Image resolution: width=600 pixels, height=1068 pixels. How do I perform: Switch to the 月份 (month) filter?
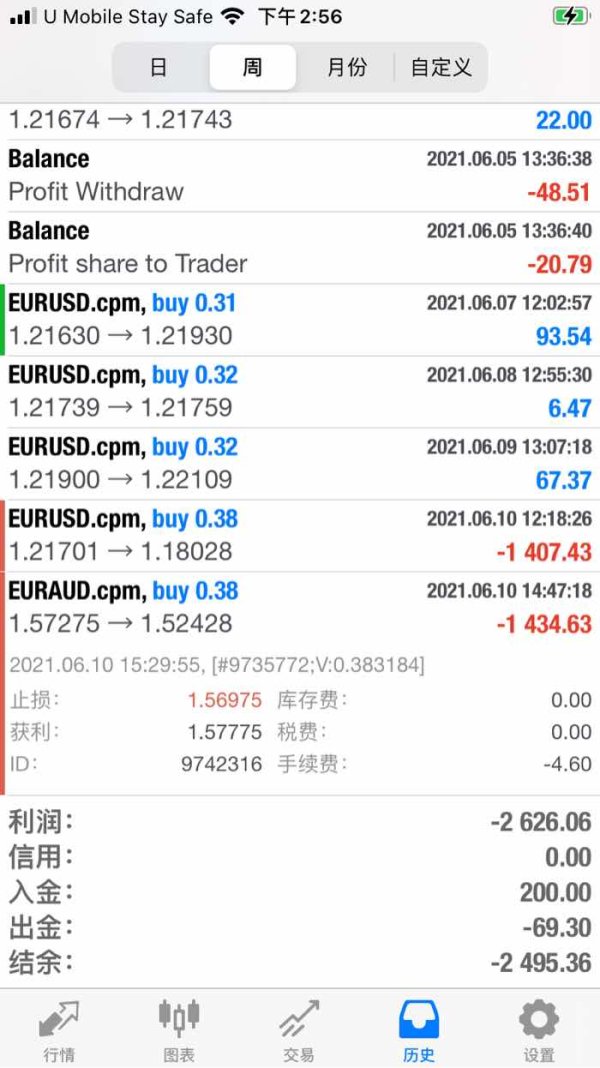pos(347,67)
